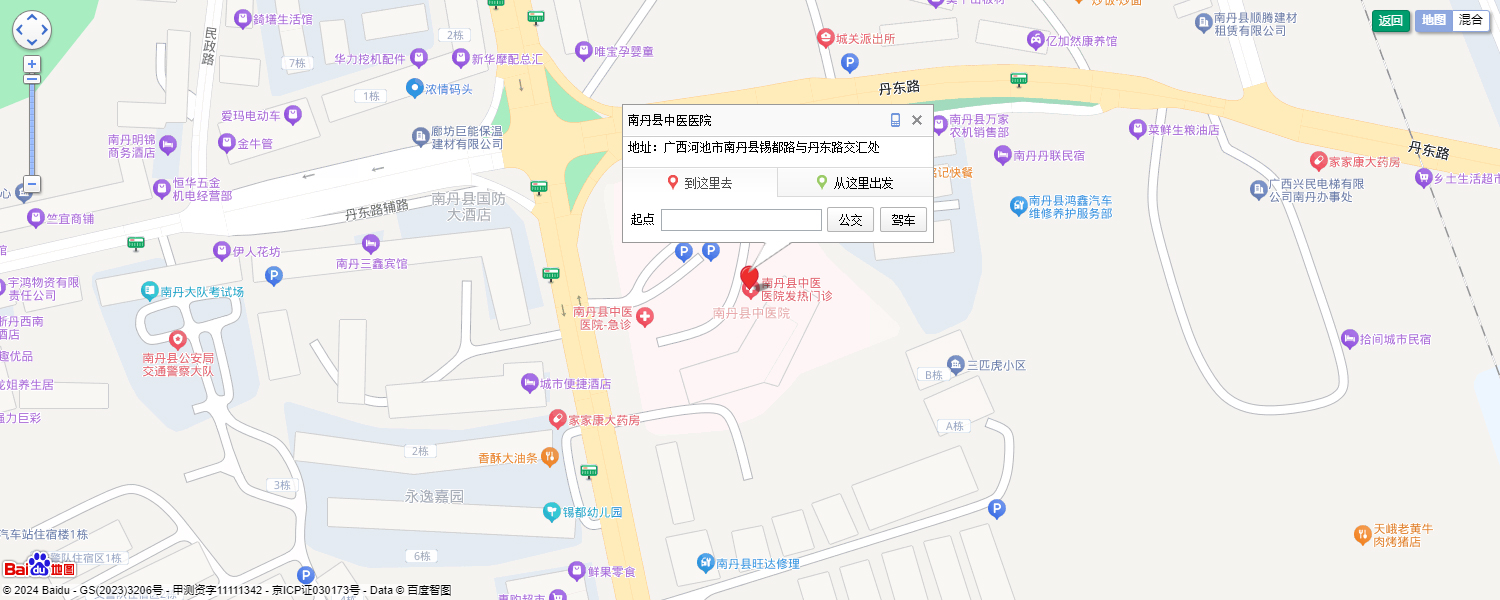Screen dimensions: 1500x600
Task: Select 混合 hybrid view
Action: [x=1471, y=20]
